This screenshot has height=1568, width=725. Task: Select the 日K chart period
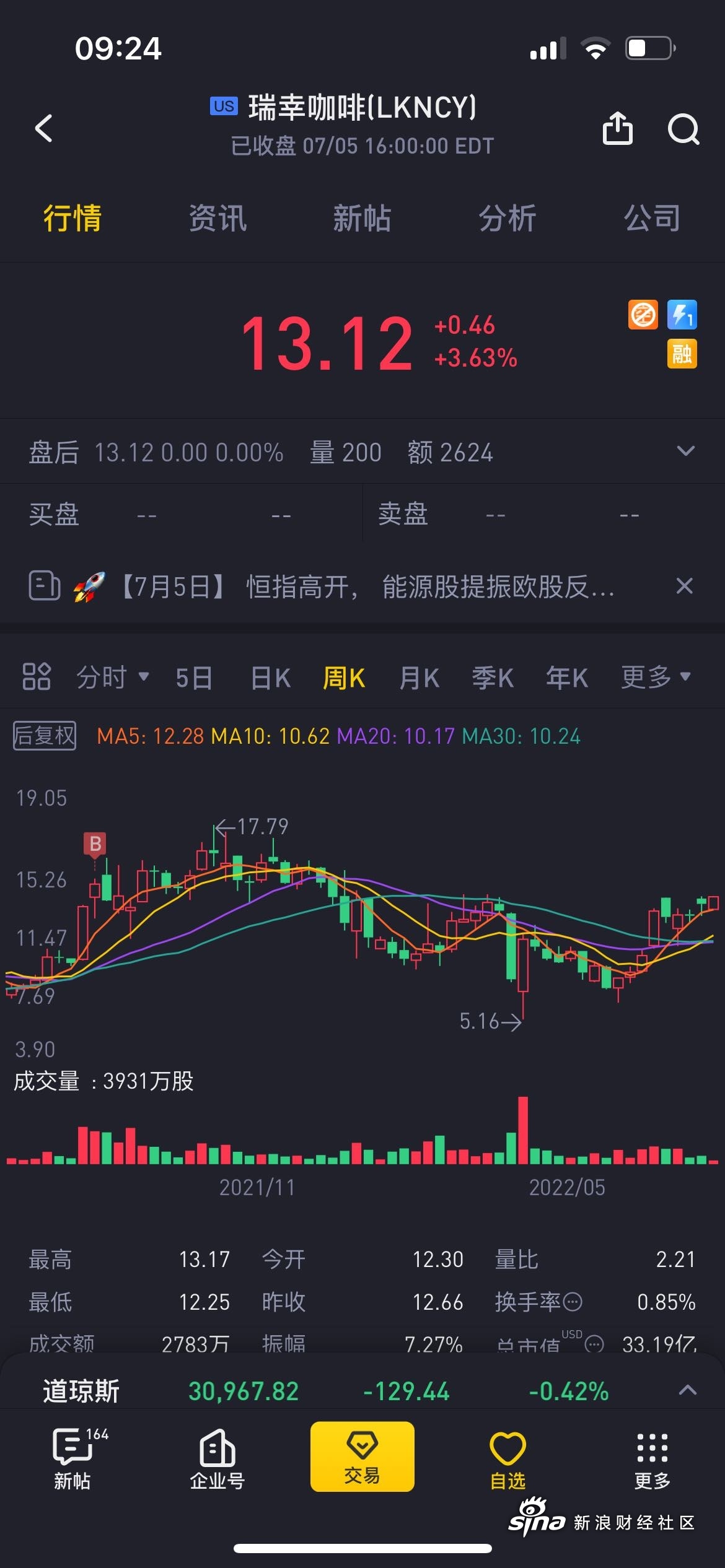tap(271, 678)
